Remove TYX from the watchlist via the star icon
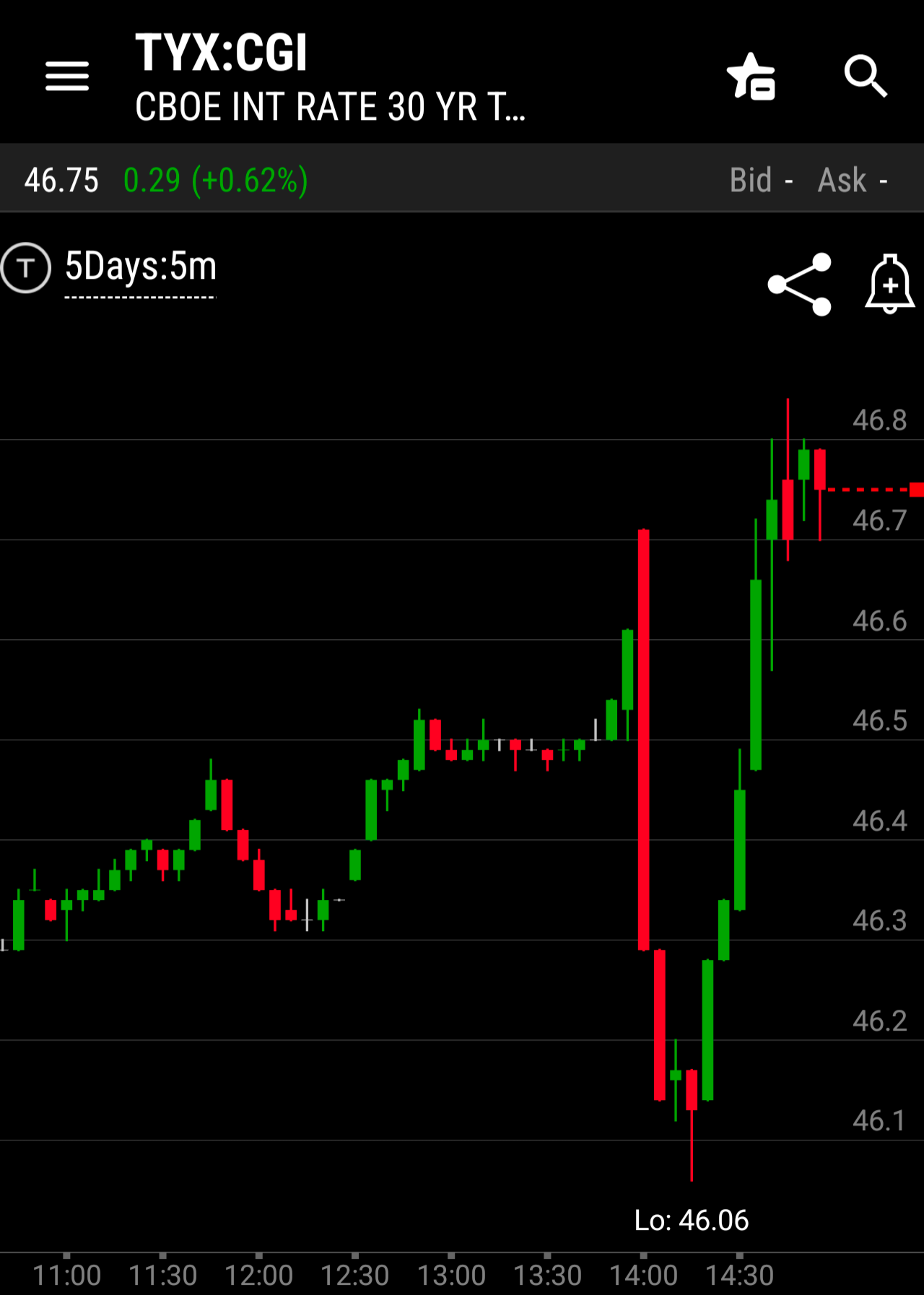 pyautogui.click(x=751, y=76)
